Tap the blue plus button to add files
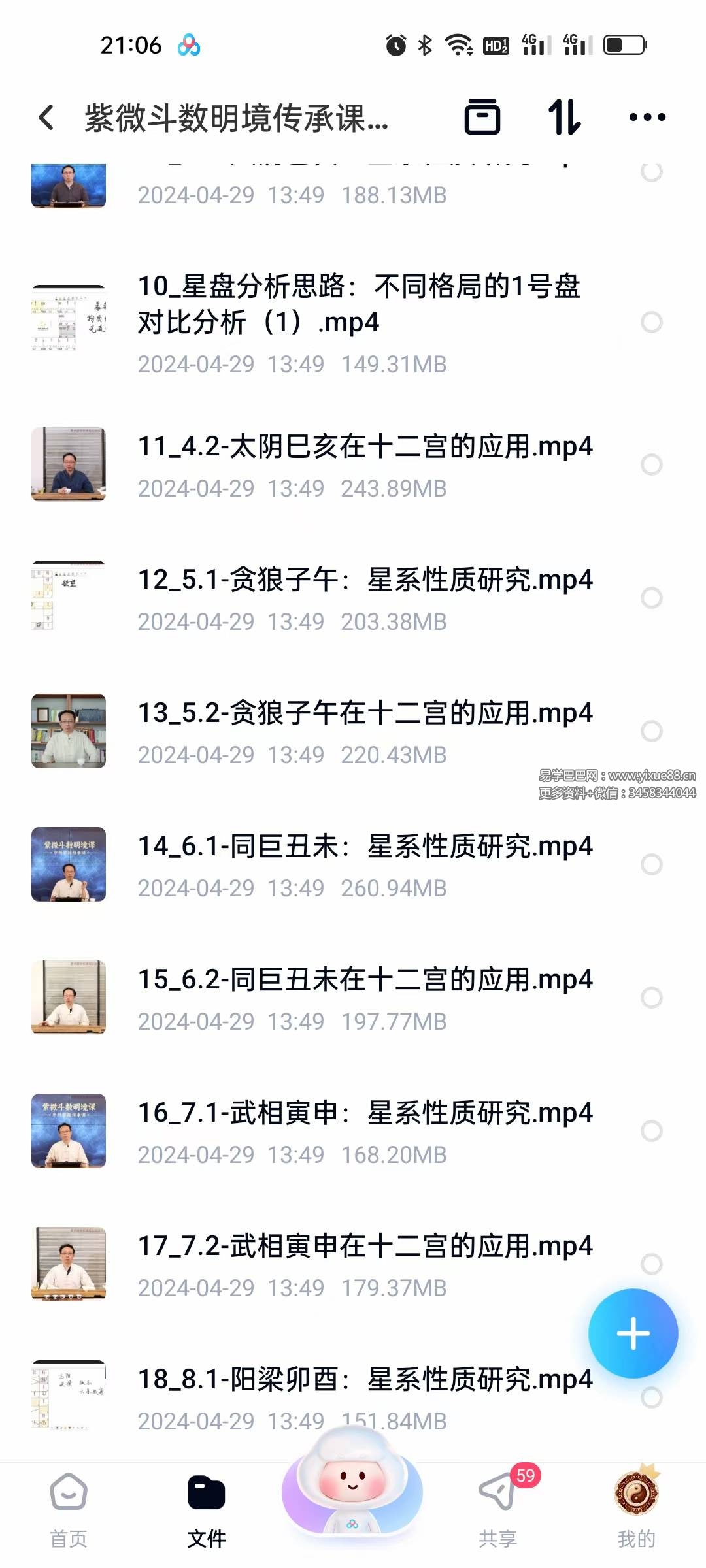The height and width of the screenshot is (1568, 706). [633, 1333]
